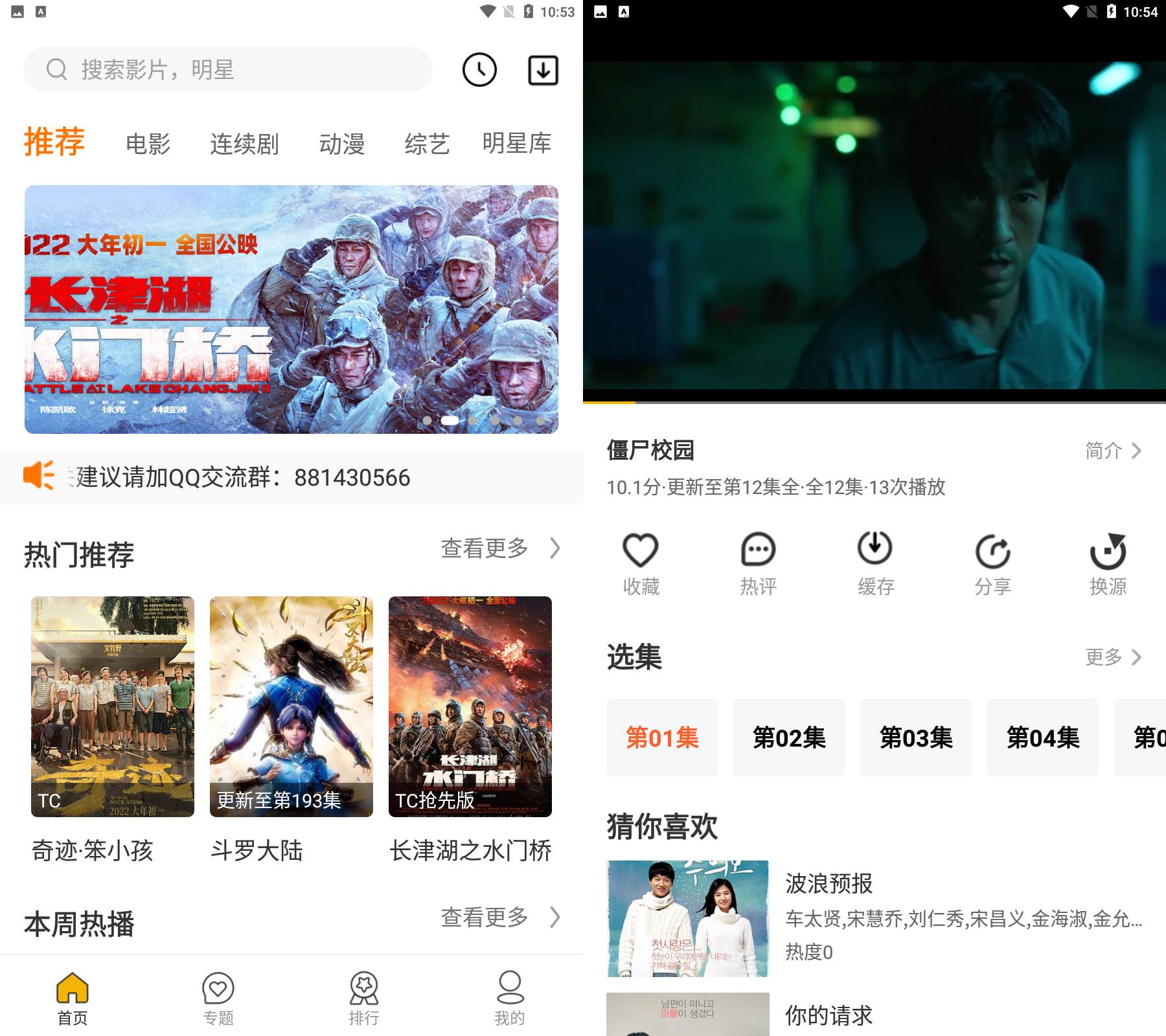The width and height of the screenshot is (1166, 1036).
Task: Open watch history clock icon
Action: tap(479, 70)
